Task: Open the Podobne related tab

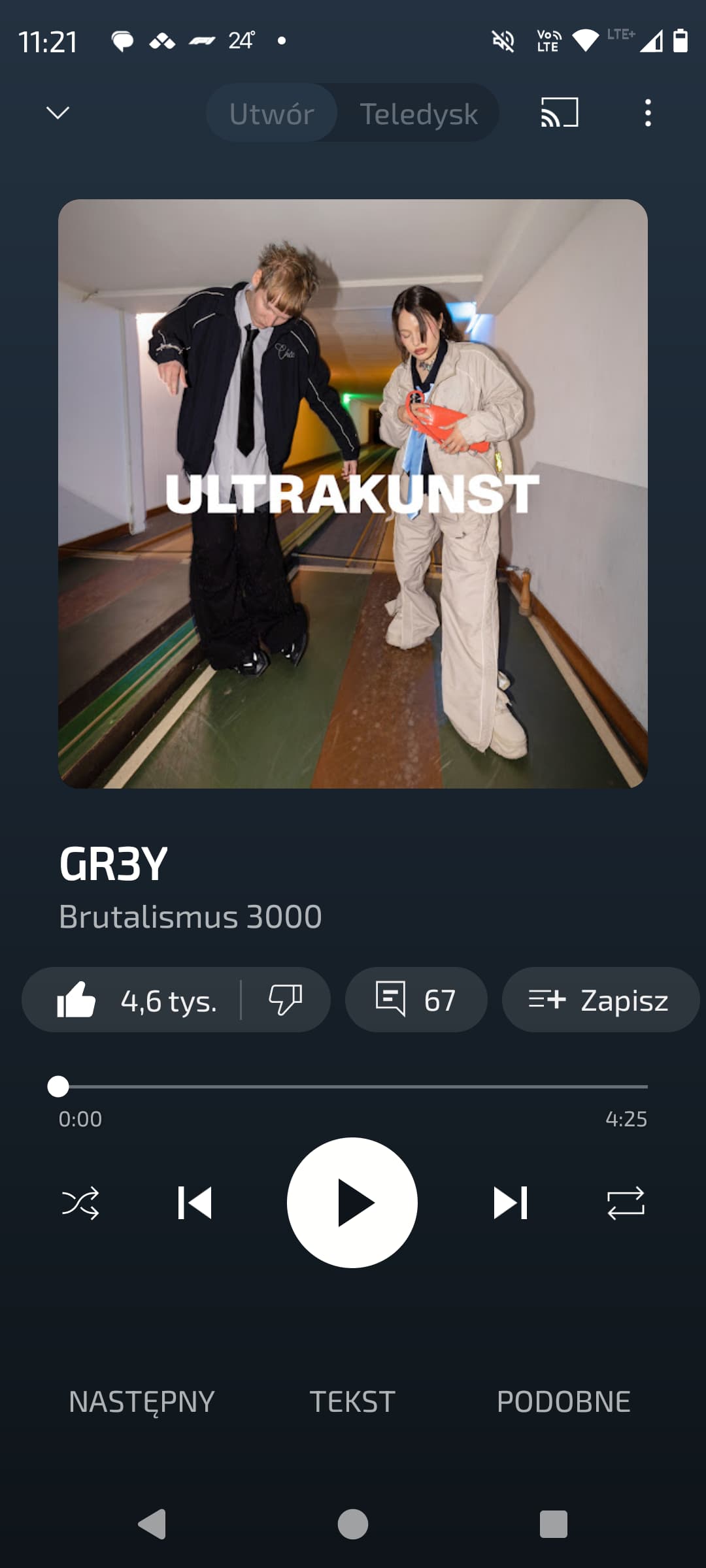Action: [563, 1402]
